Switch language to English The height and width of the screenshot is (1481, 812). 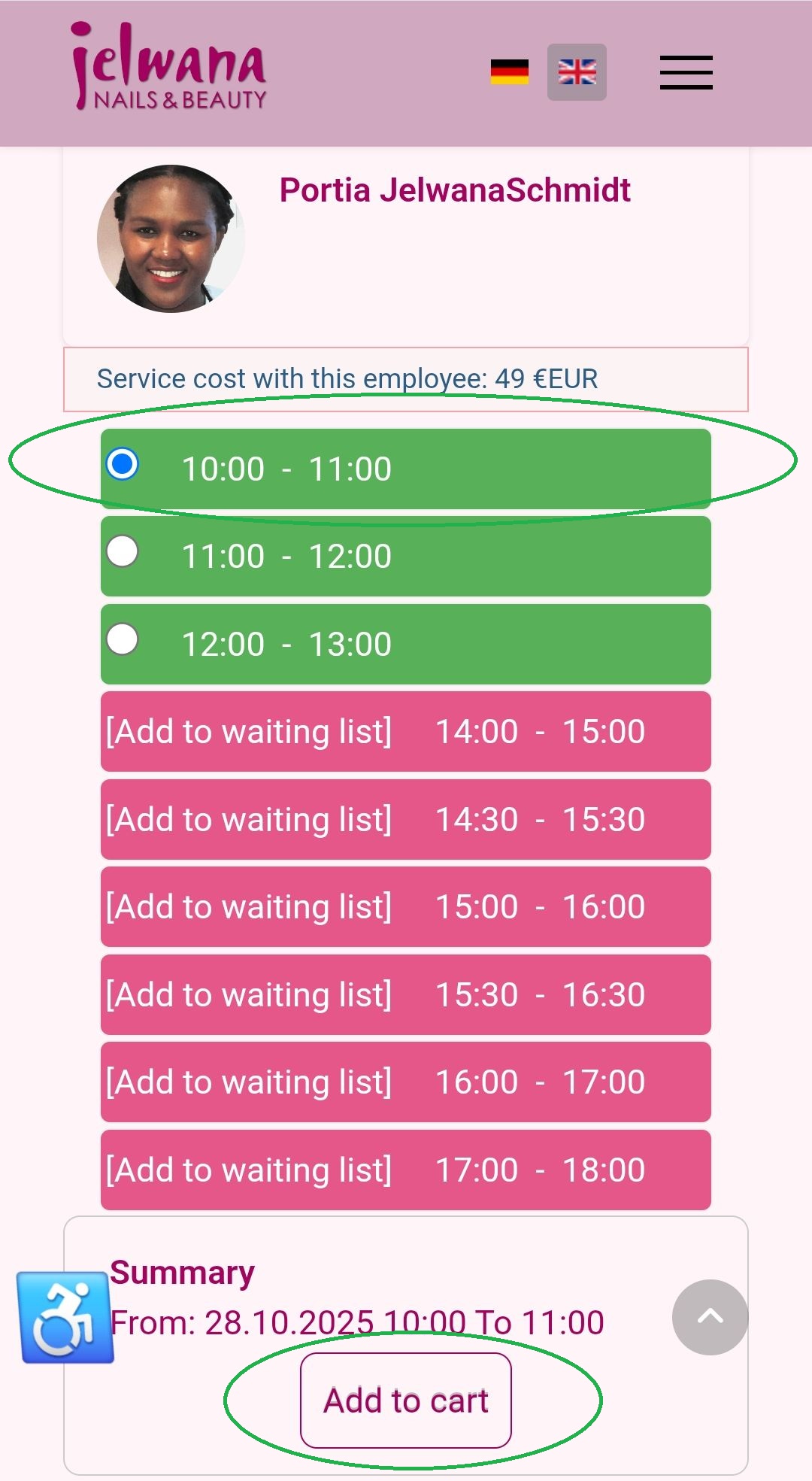click(x=577, y=72)
